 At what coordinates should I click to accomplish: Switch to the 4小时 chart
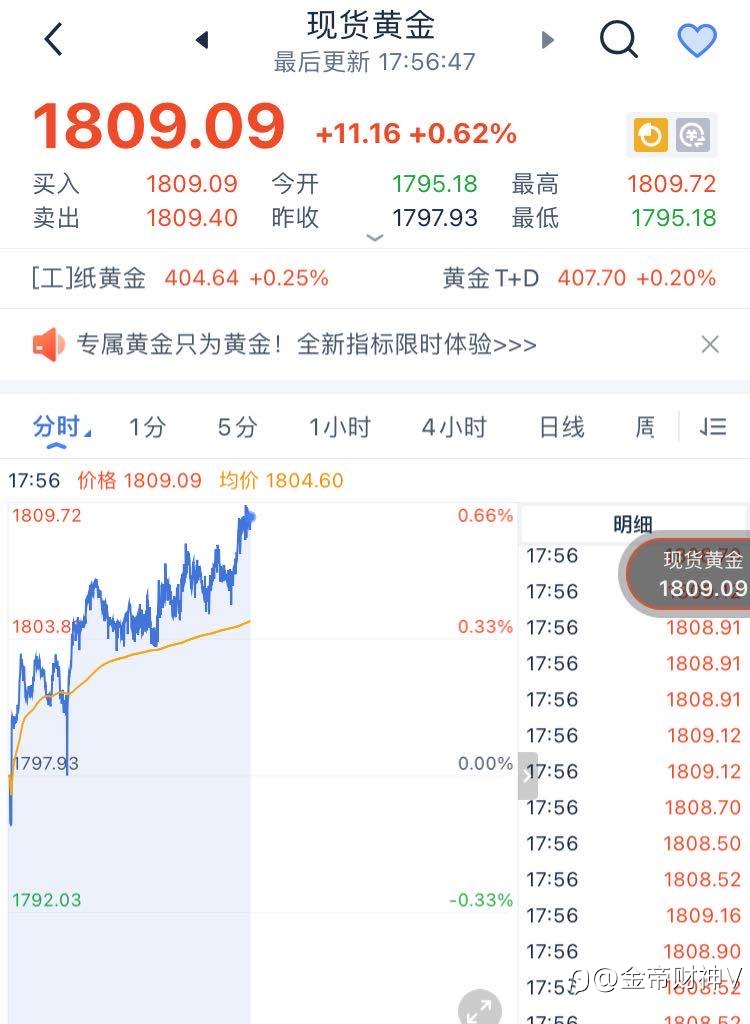[x=454, y=428]
